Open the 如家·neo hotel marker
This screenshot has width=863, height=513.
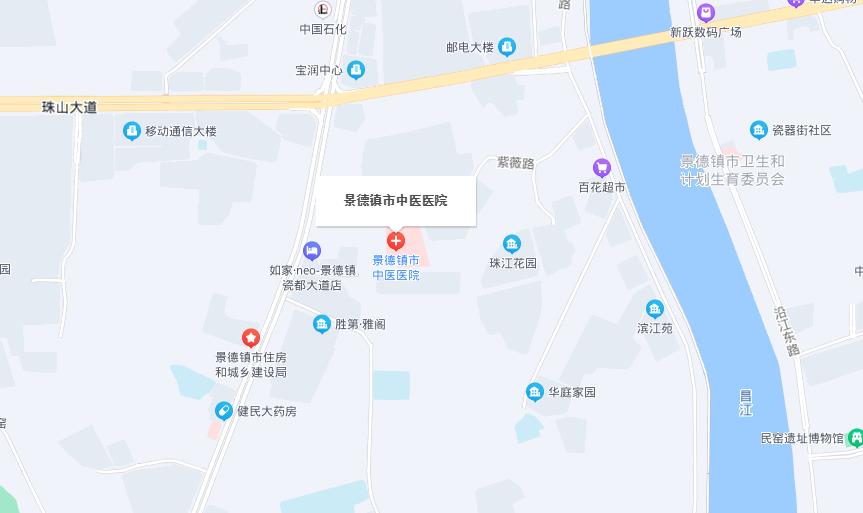(312, 250)
